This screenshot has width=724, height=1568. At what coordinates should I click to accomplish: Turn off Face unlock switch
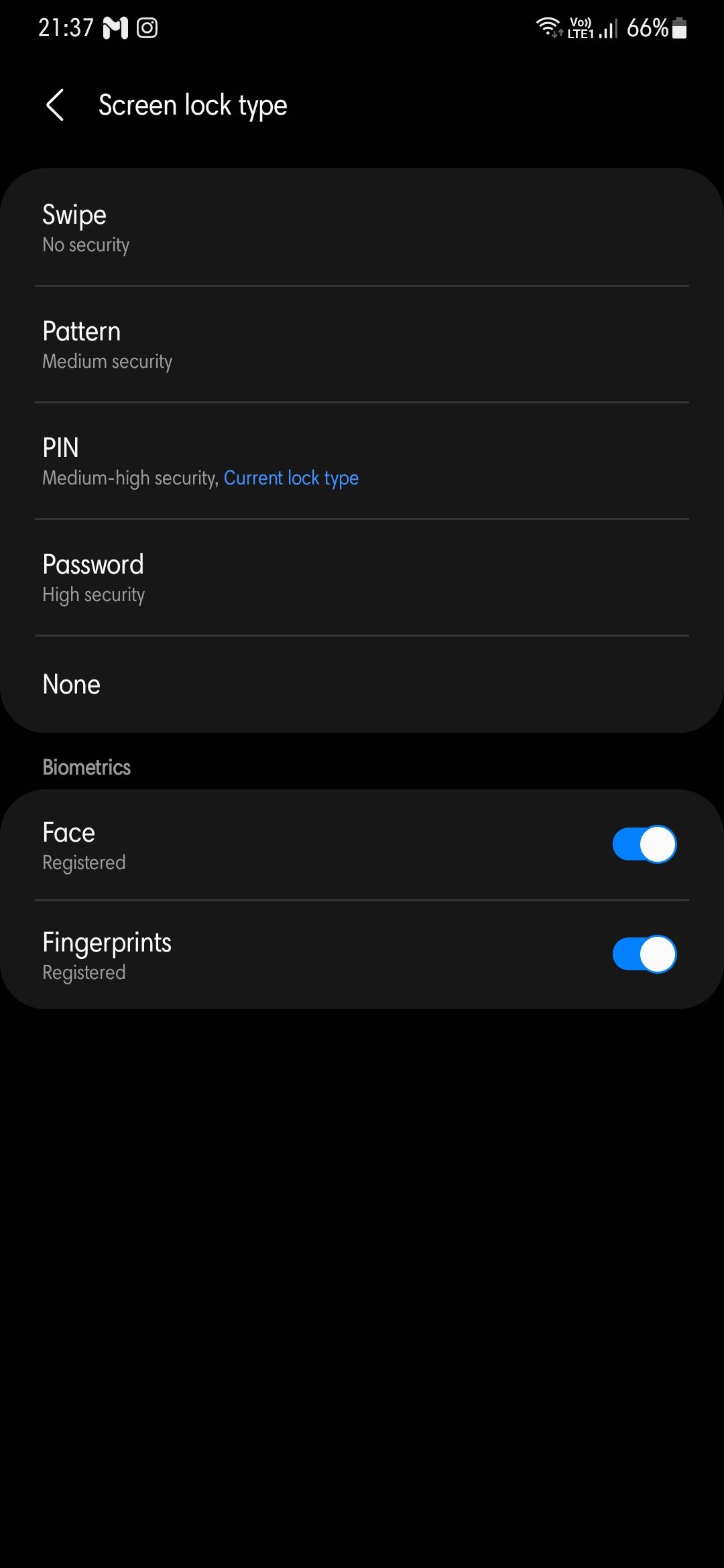644,844
